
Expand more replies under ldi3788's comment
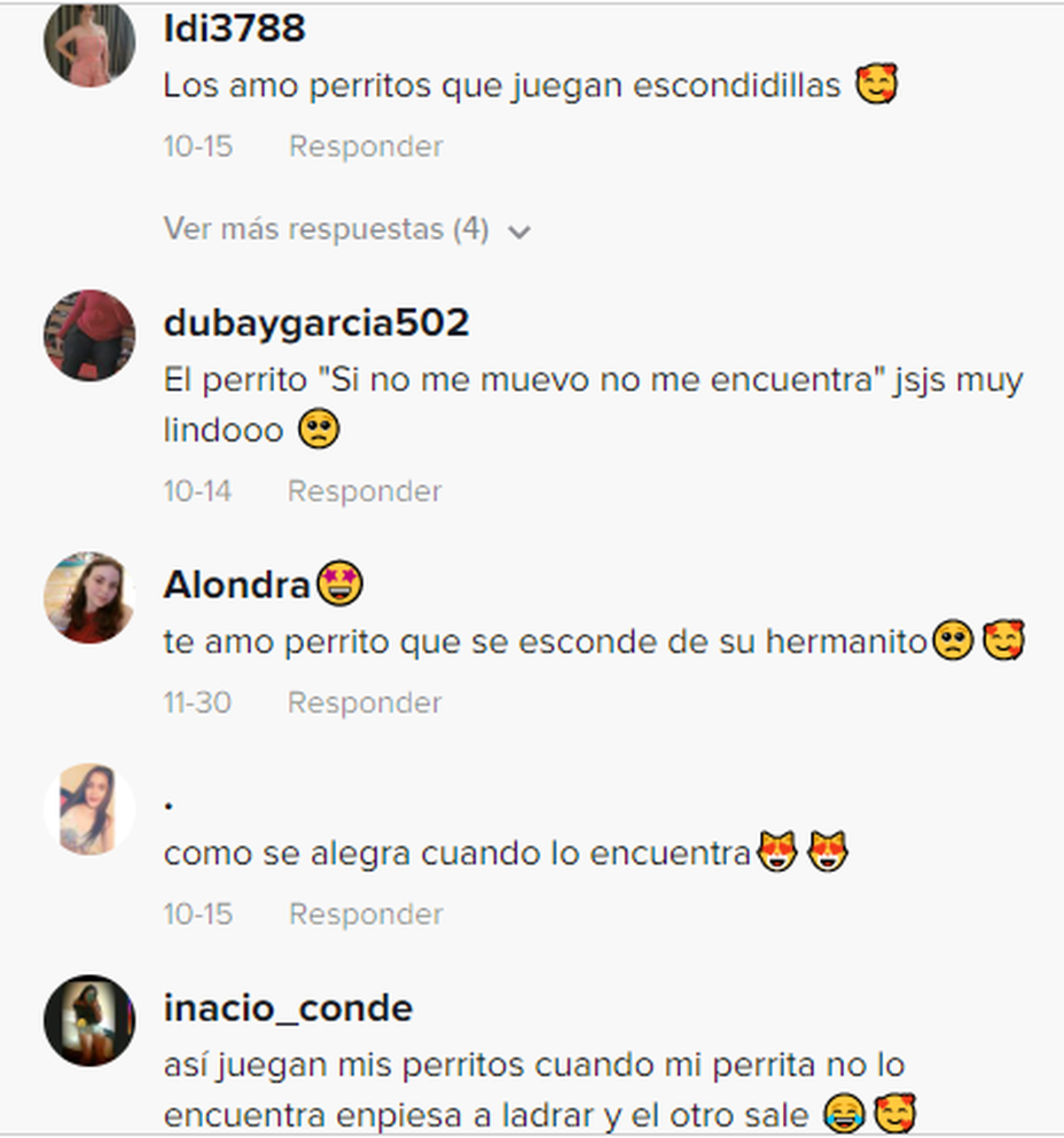(346, 230)
